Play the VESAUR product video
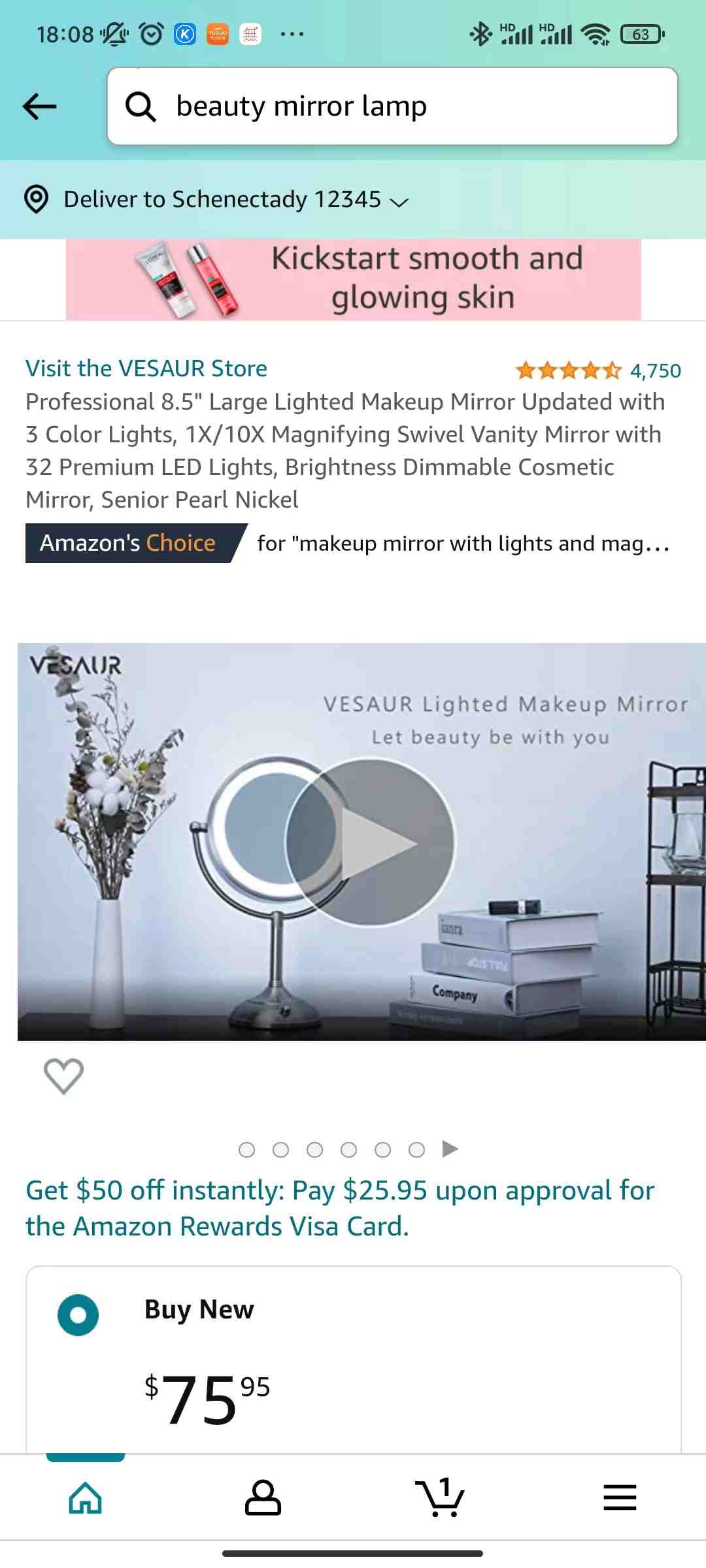The width and height of the screenshot is (706, 1568). (370, 841)
